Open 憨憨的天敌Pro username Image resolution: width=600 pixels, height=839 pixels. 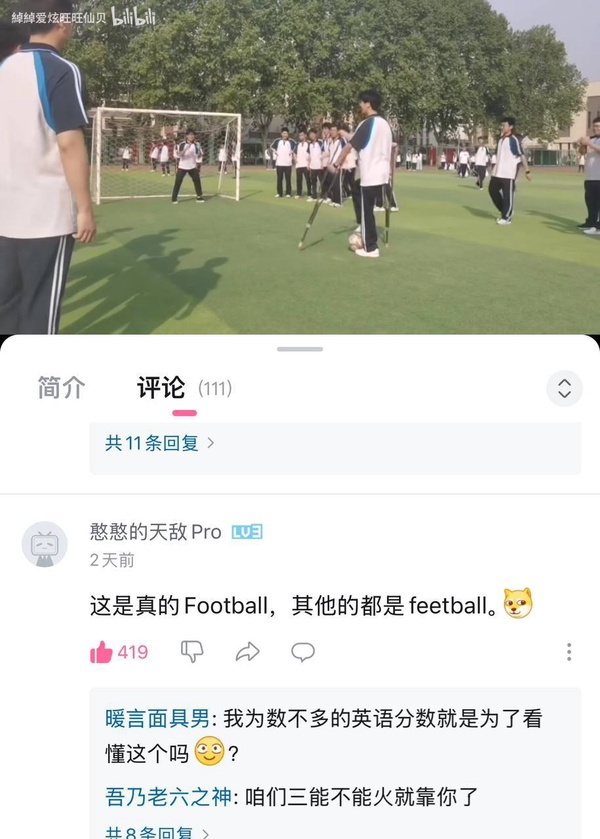click(x=155, y=532)
